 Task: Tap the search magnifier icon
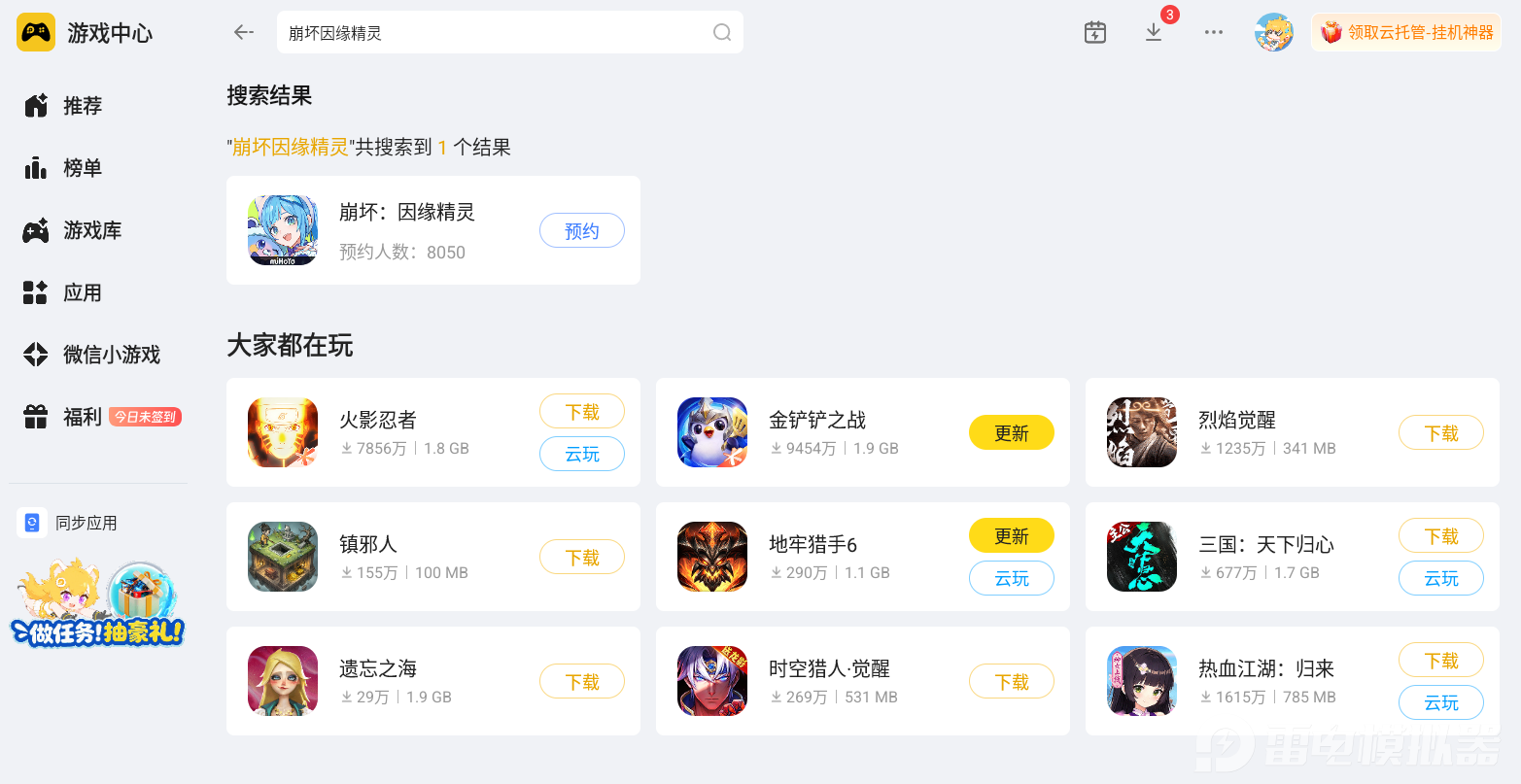(722, 33)
